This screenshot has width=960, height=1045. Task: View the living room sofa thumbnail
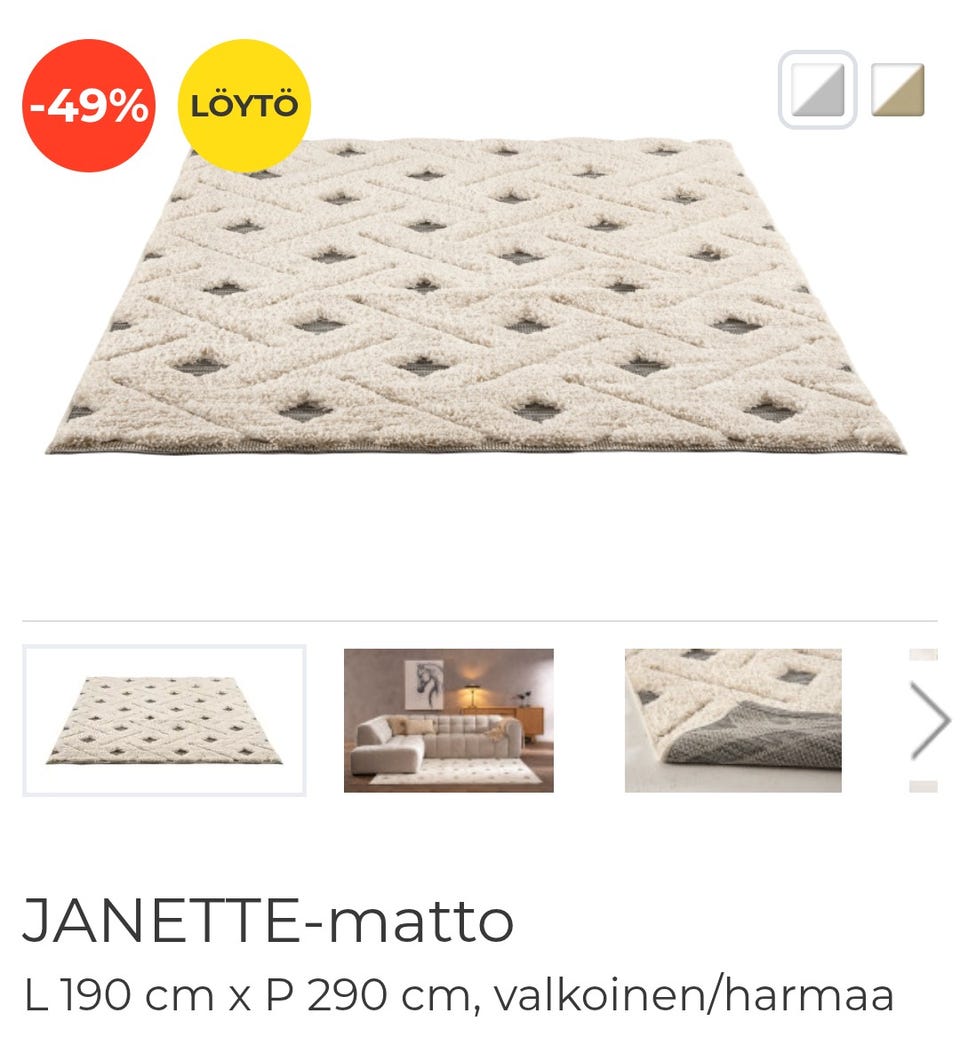(448, 720)
